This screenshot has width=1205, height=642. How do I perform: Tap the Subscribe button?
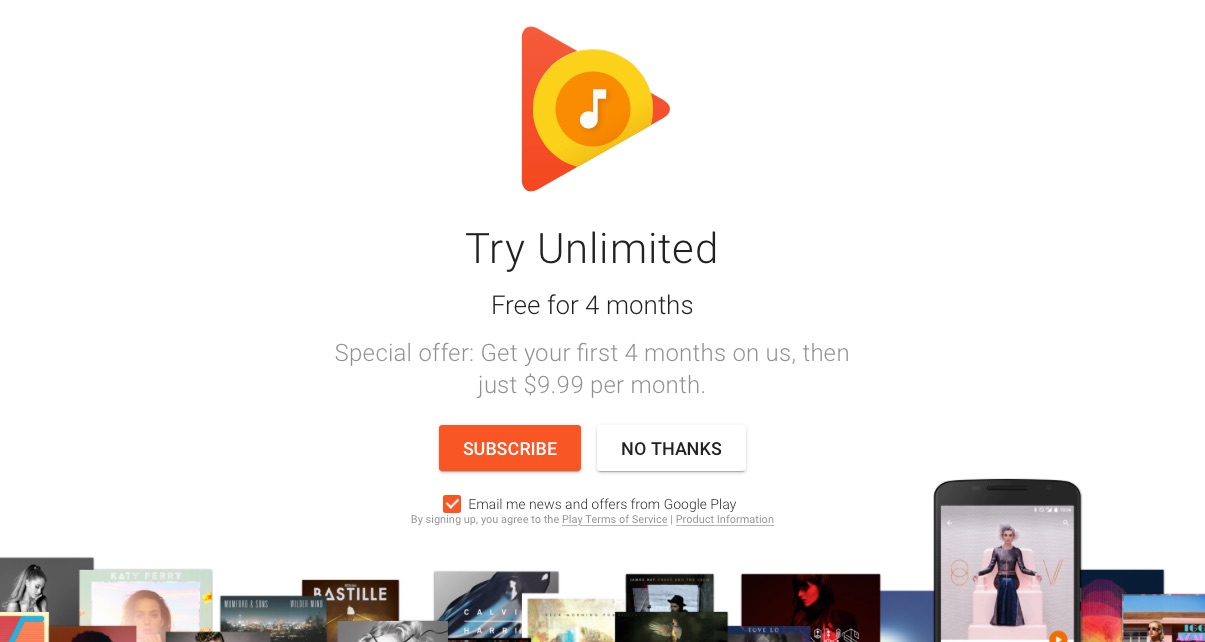click(509, 448)
